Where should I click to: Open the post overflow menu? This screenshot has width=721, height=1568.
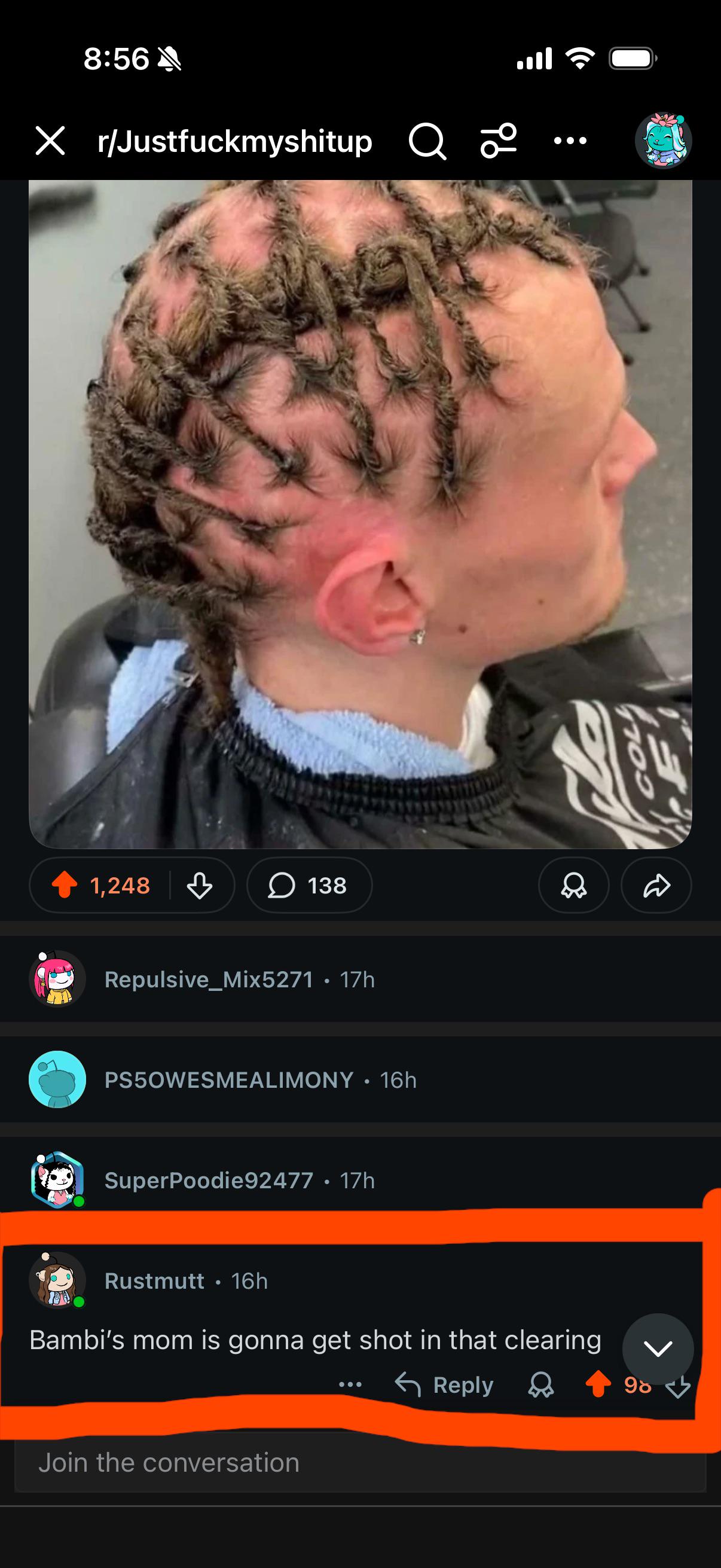570,141
